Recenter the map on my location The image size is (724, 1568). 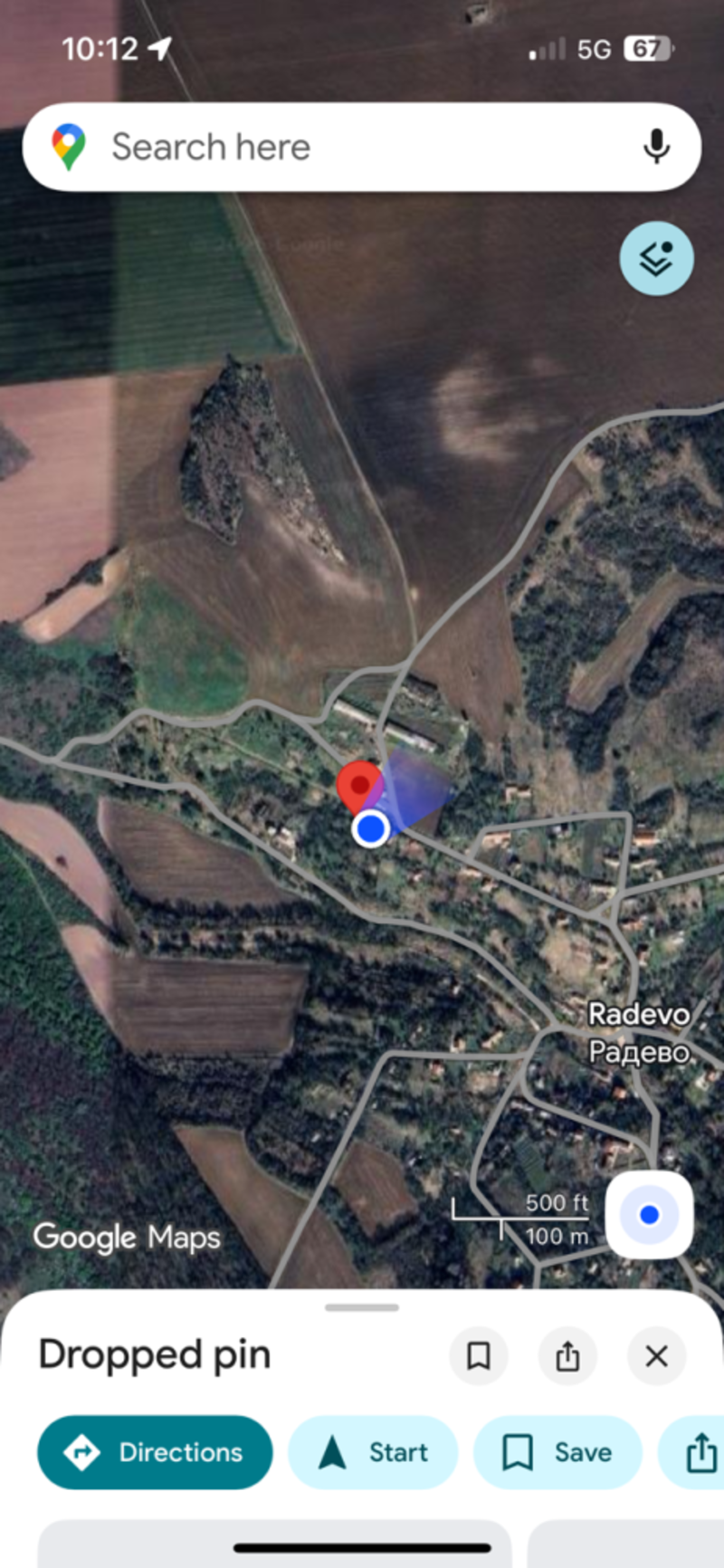(649, 1215)
